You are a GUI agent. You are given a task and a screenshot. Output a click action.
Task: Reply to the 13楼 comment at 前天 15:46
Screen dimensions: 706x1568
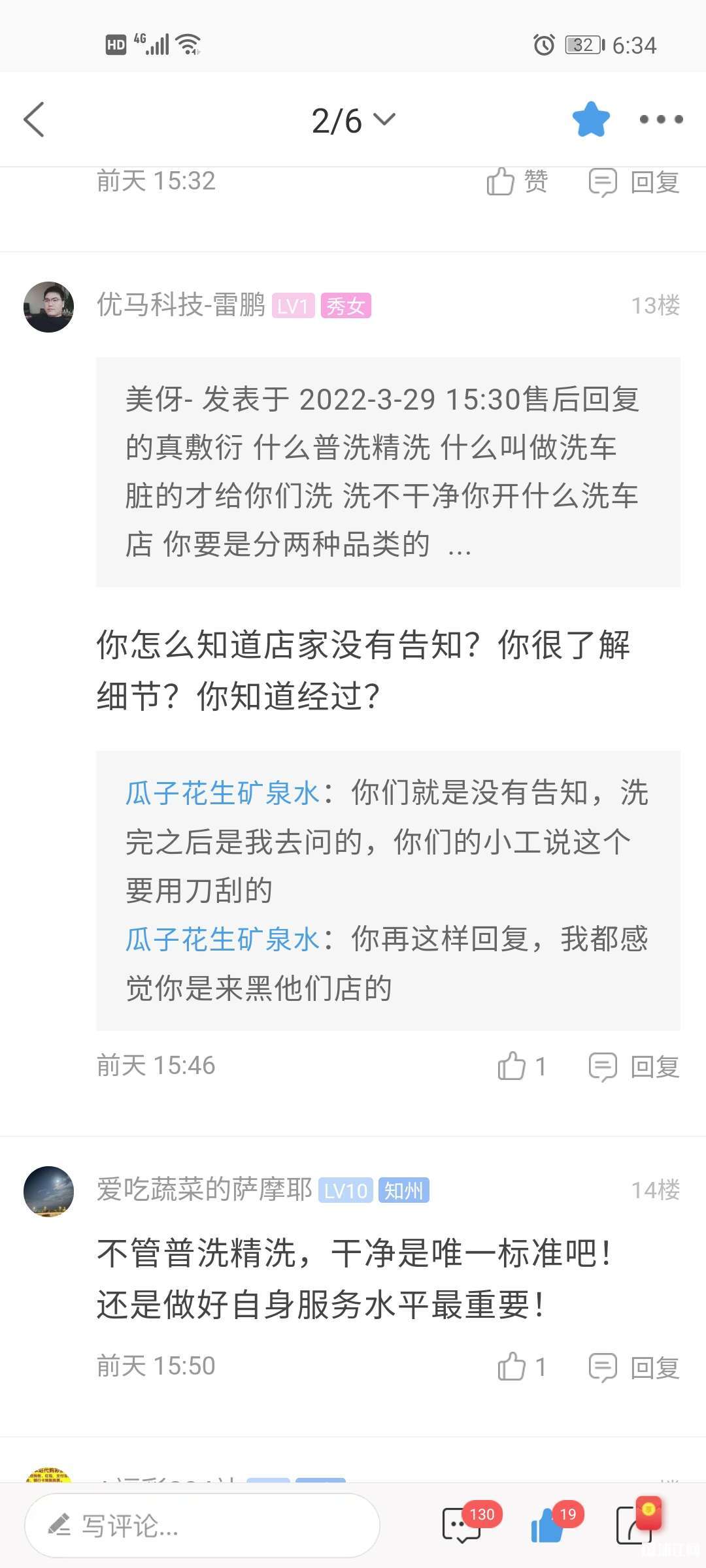(x=634, y=1067)
